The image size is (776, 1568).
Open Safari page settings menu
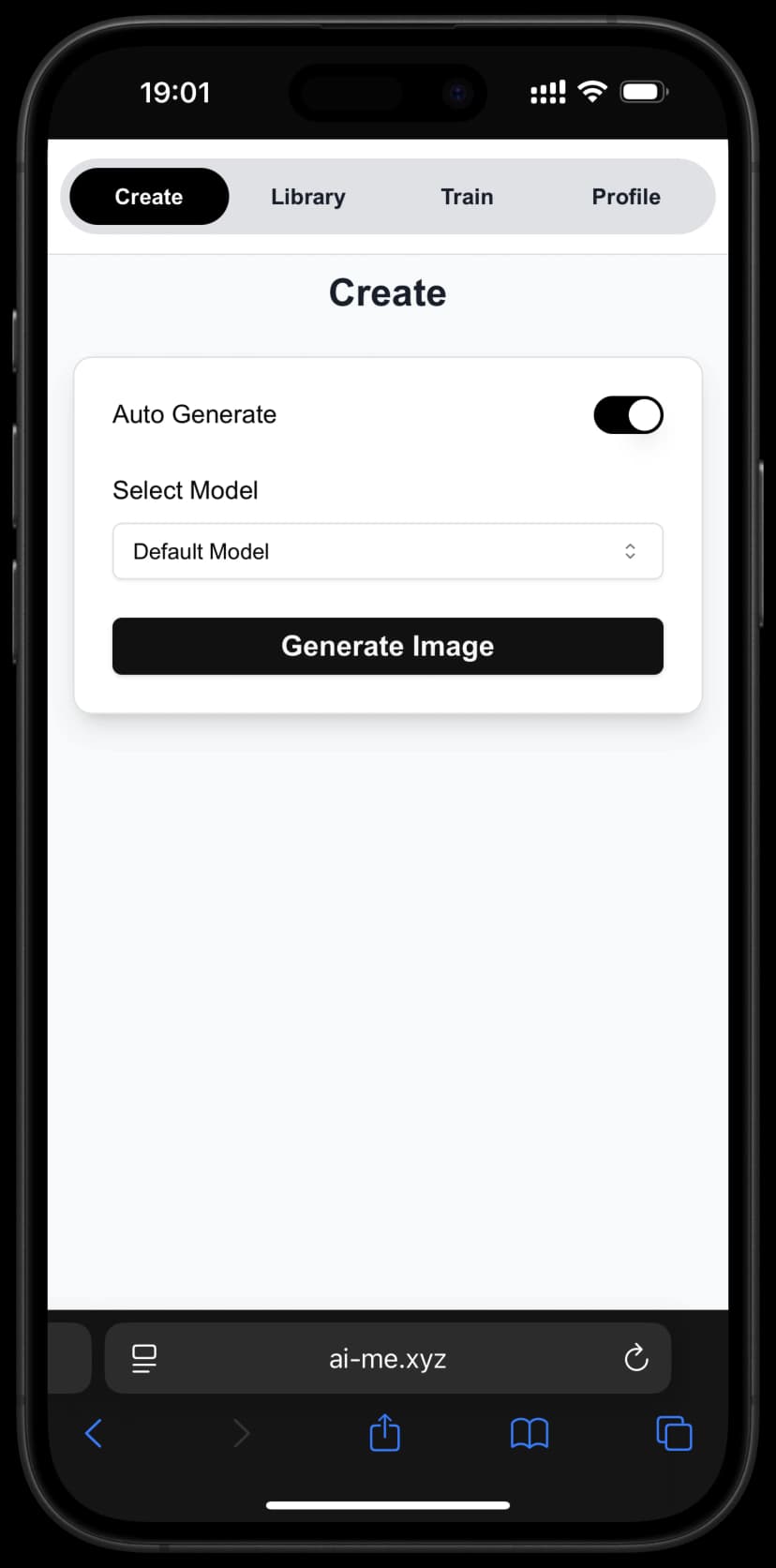144,1358
